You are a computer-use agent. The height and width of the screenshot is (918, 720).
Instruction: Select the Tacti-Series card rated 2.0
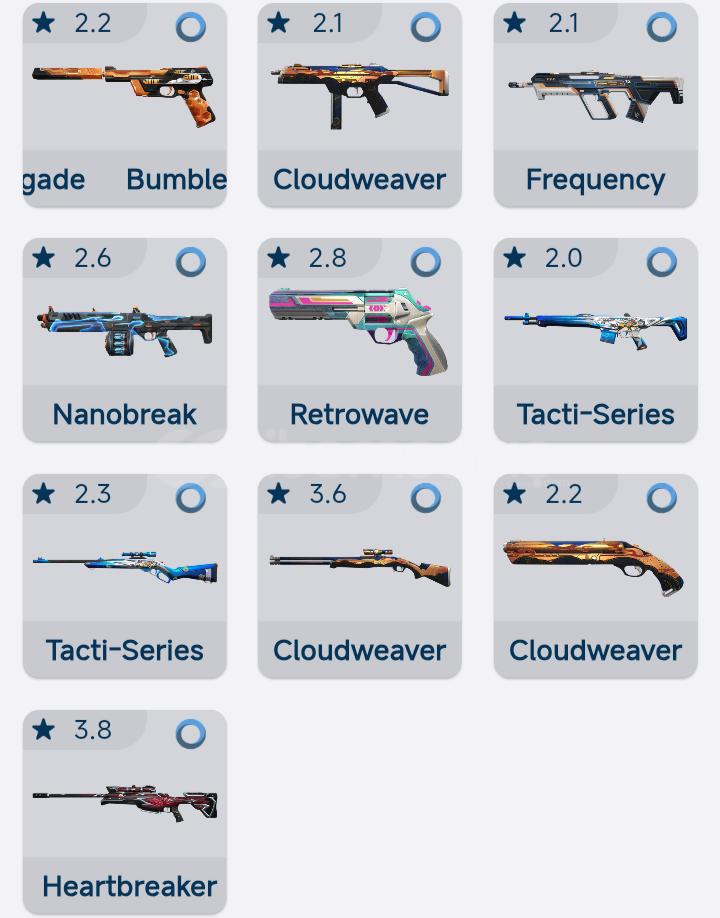pyautogui.click(x=595, y=340)
